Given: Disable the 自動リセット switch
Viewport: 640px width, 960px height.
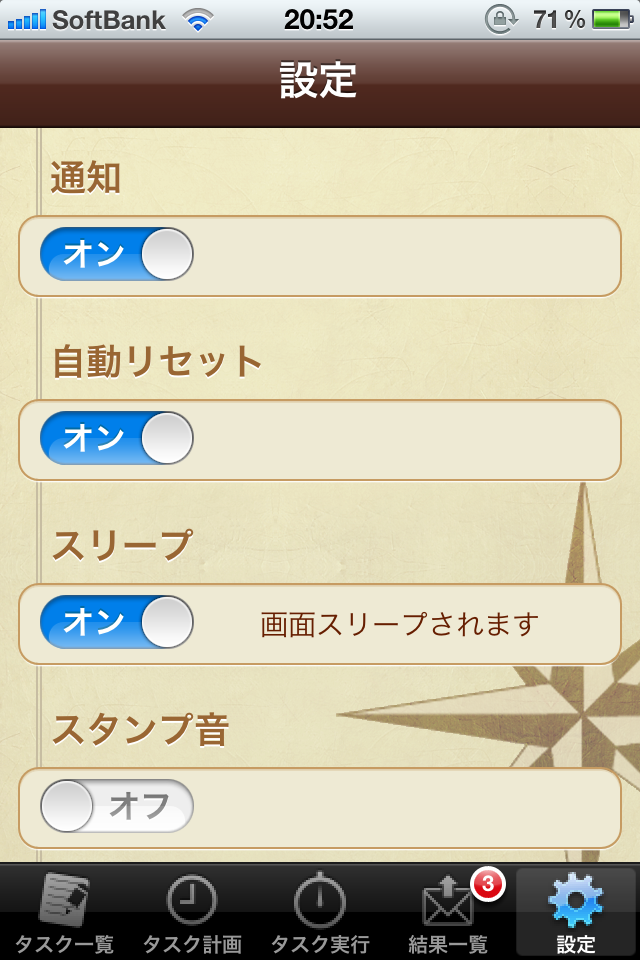Looking at the screenshot, I should (116, 438).
